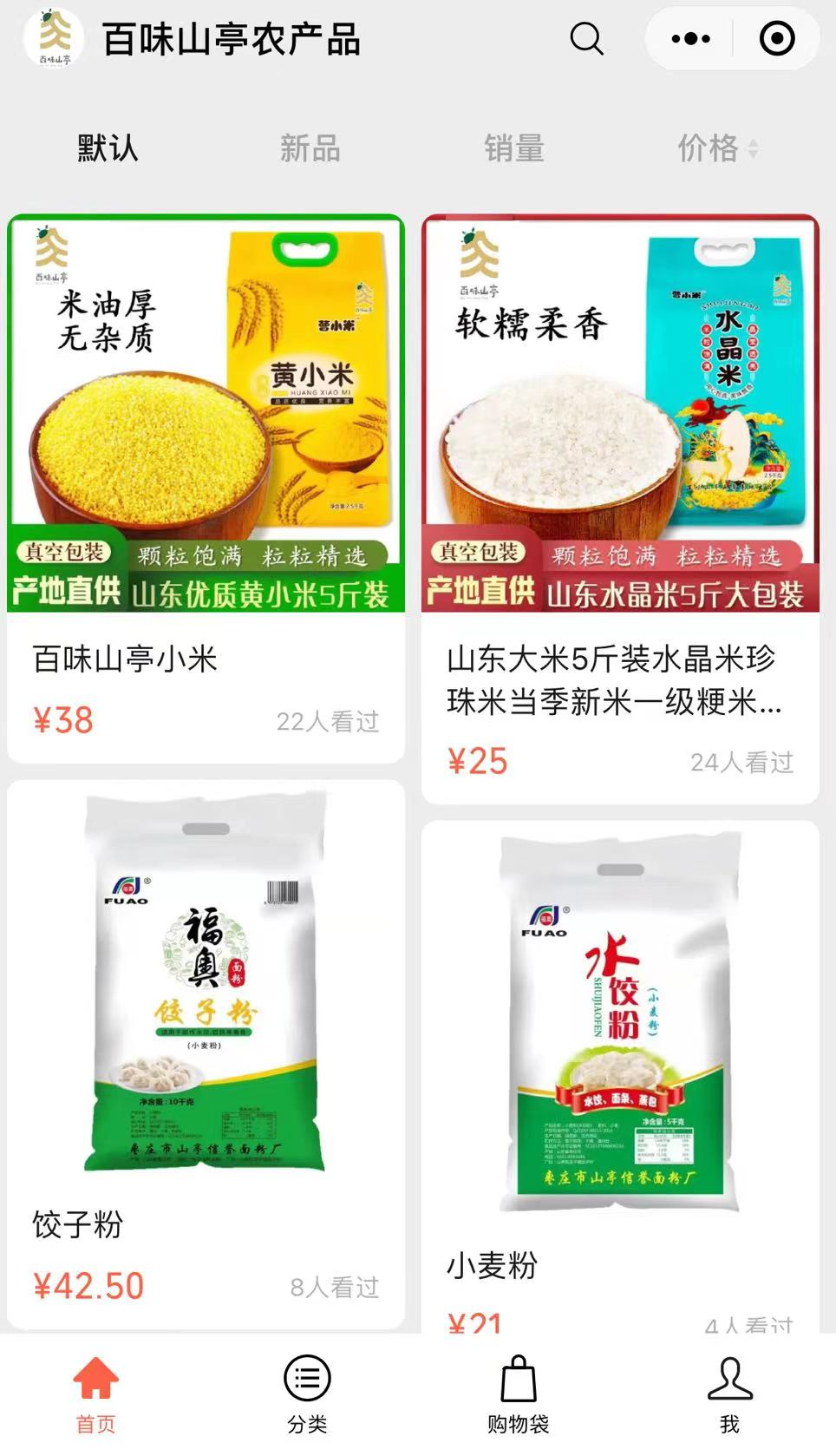
Task: Switch to the 新品 sort tab
Action: point(310,148)
